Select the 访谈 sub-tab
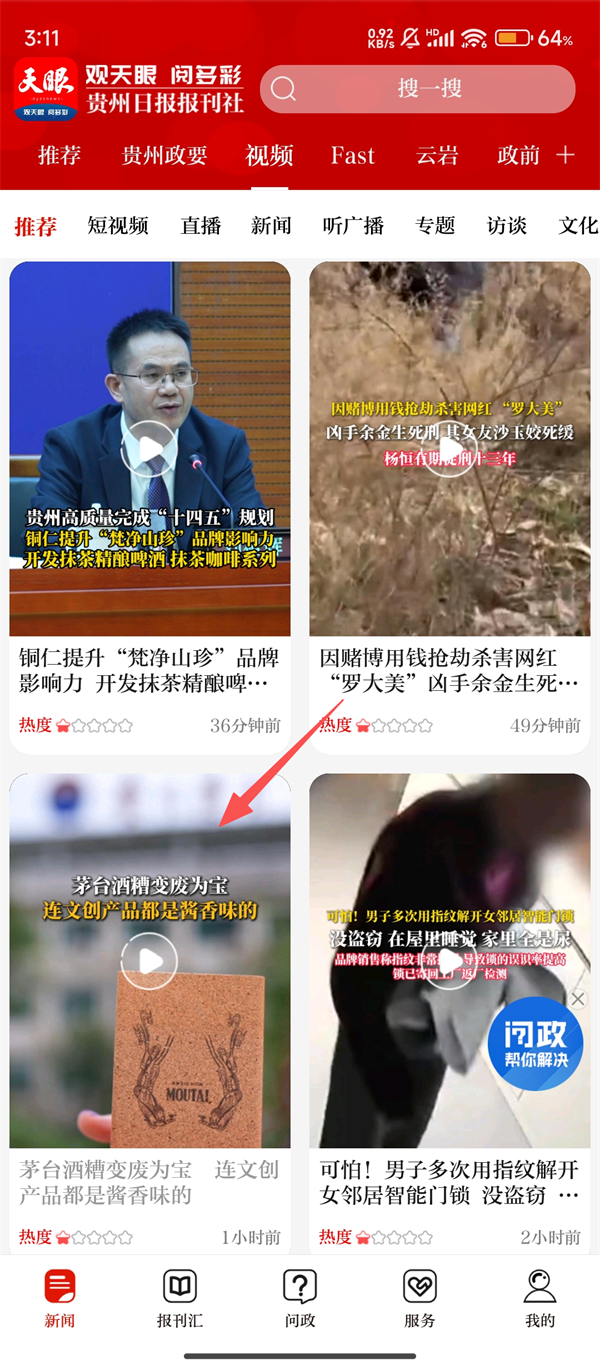The height and width of the screenshot is (1366, 600). pos(506,226)
